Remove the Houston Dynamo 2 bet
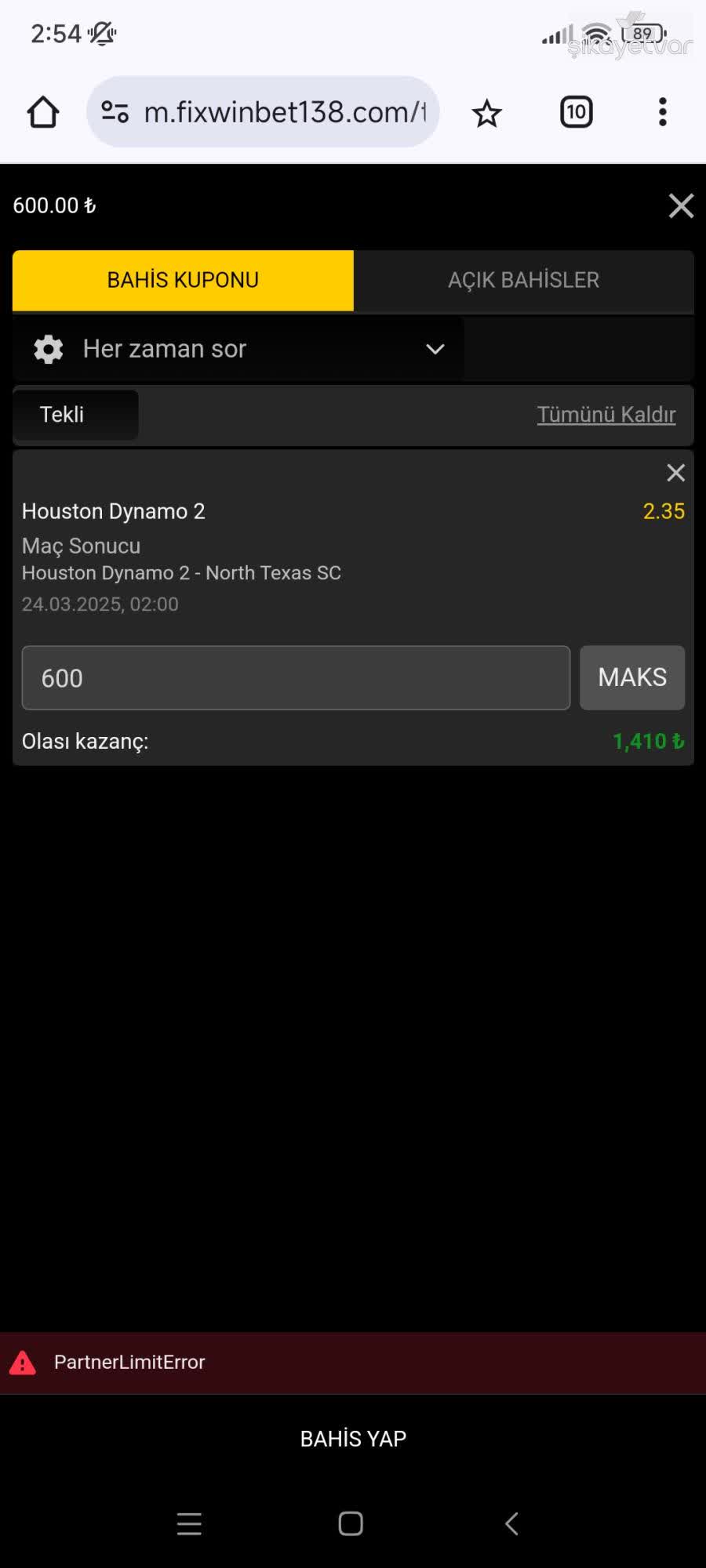 [675, 473]
